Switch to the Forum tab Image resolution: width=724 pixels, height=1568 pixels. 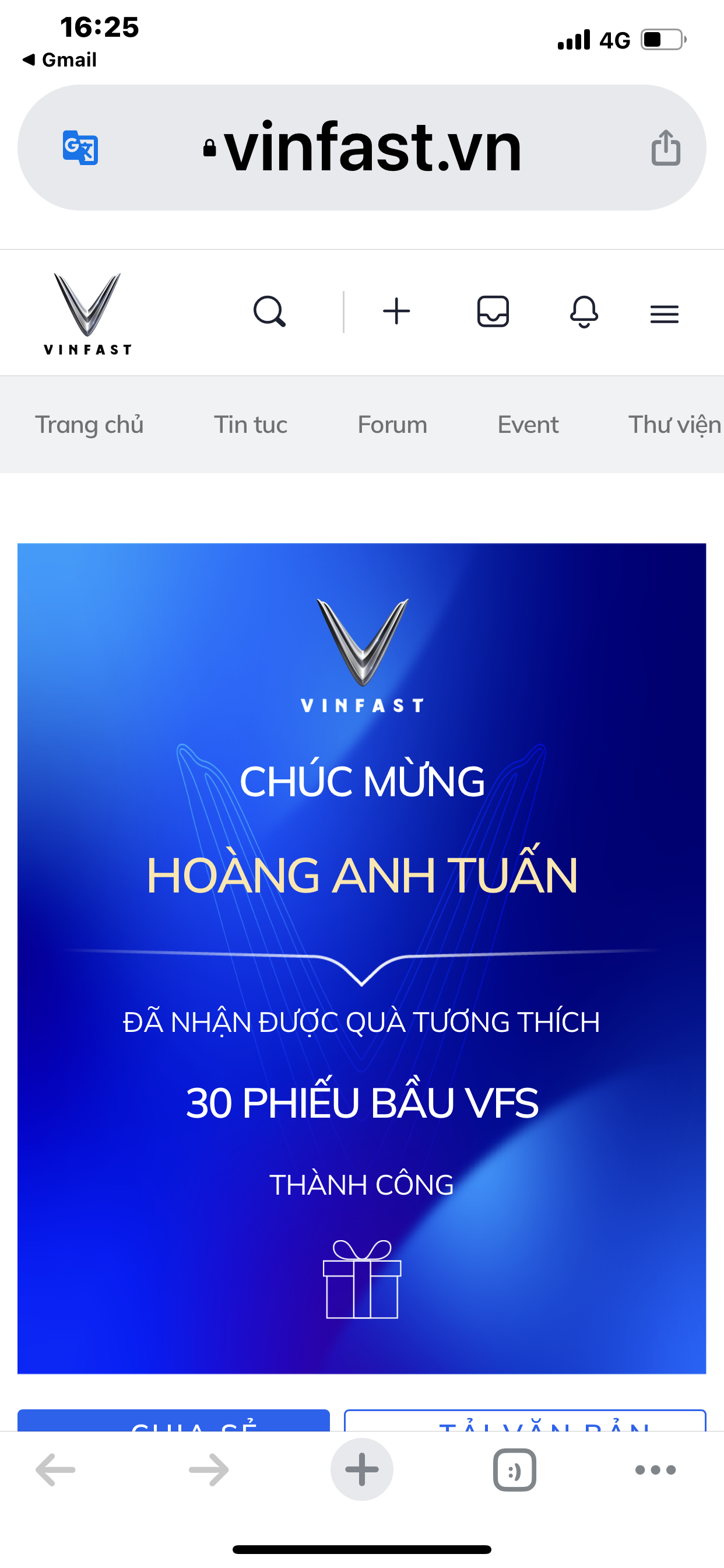[392, 424]
